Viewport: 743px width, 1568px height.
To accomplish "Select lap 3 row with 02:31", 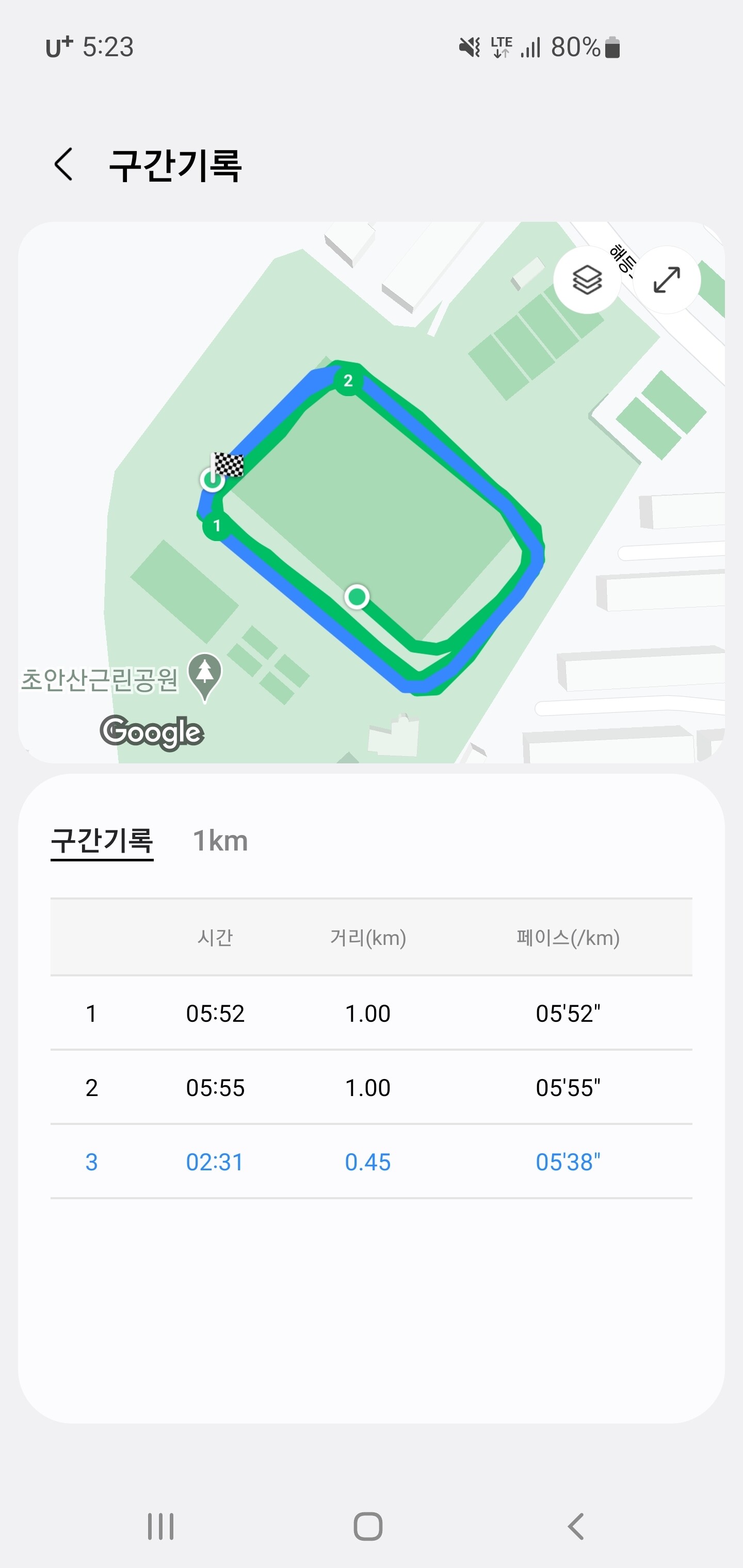I will click(x=372, y=1162).
